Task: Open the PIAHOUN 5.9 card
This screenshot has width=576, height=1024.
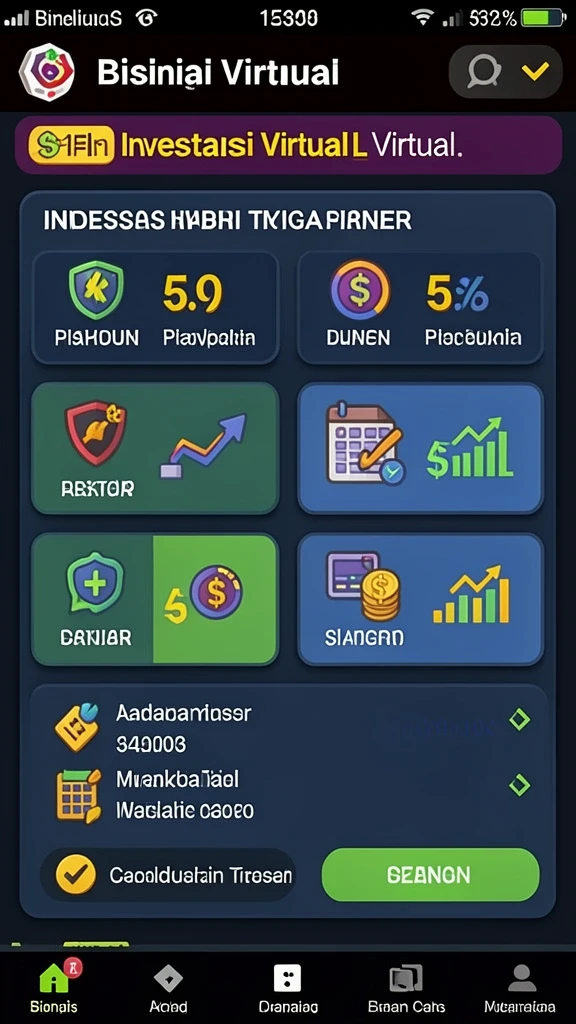Action: tap(155, 308)
